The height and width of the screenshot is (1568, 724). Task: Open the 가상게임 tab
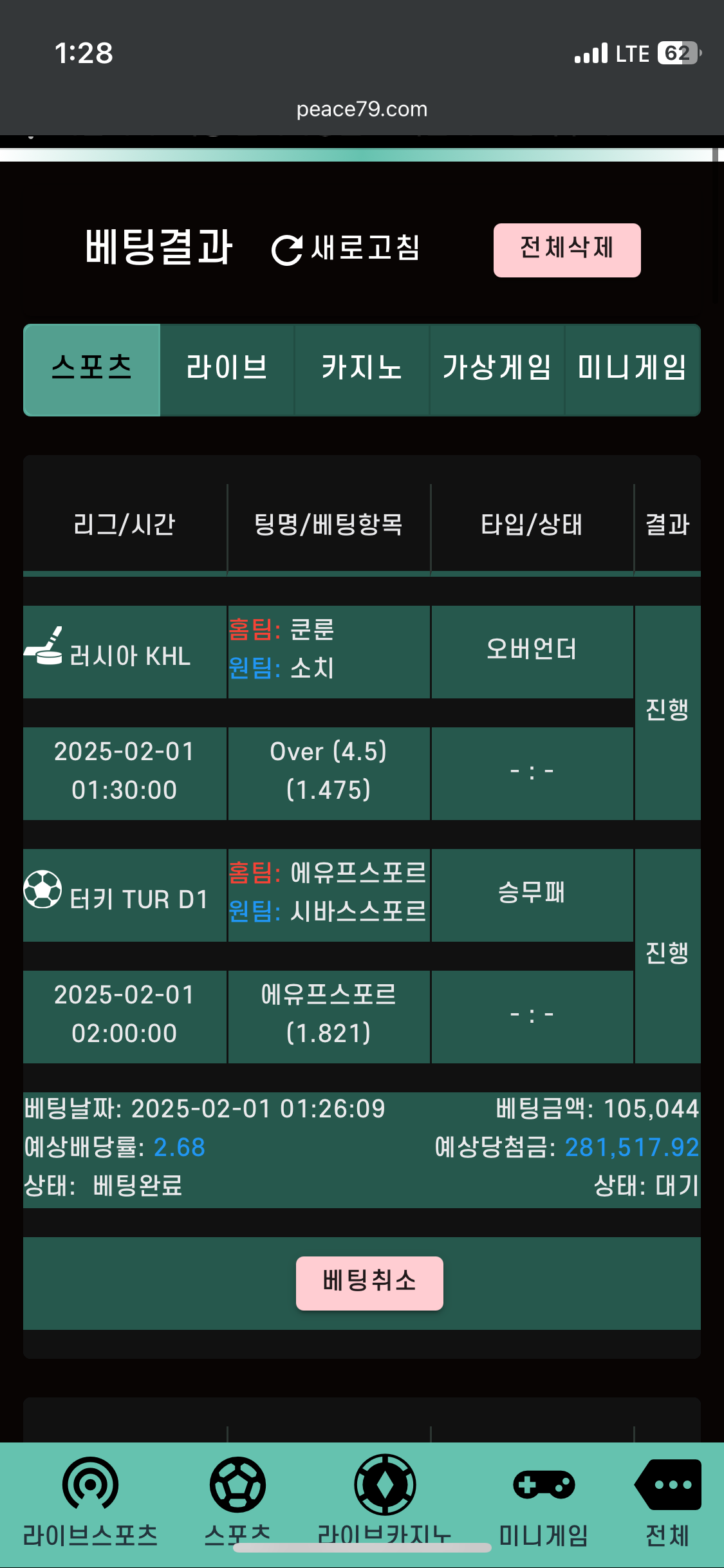[x=497, y=370]
